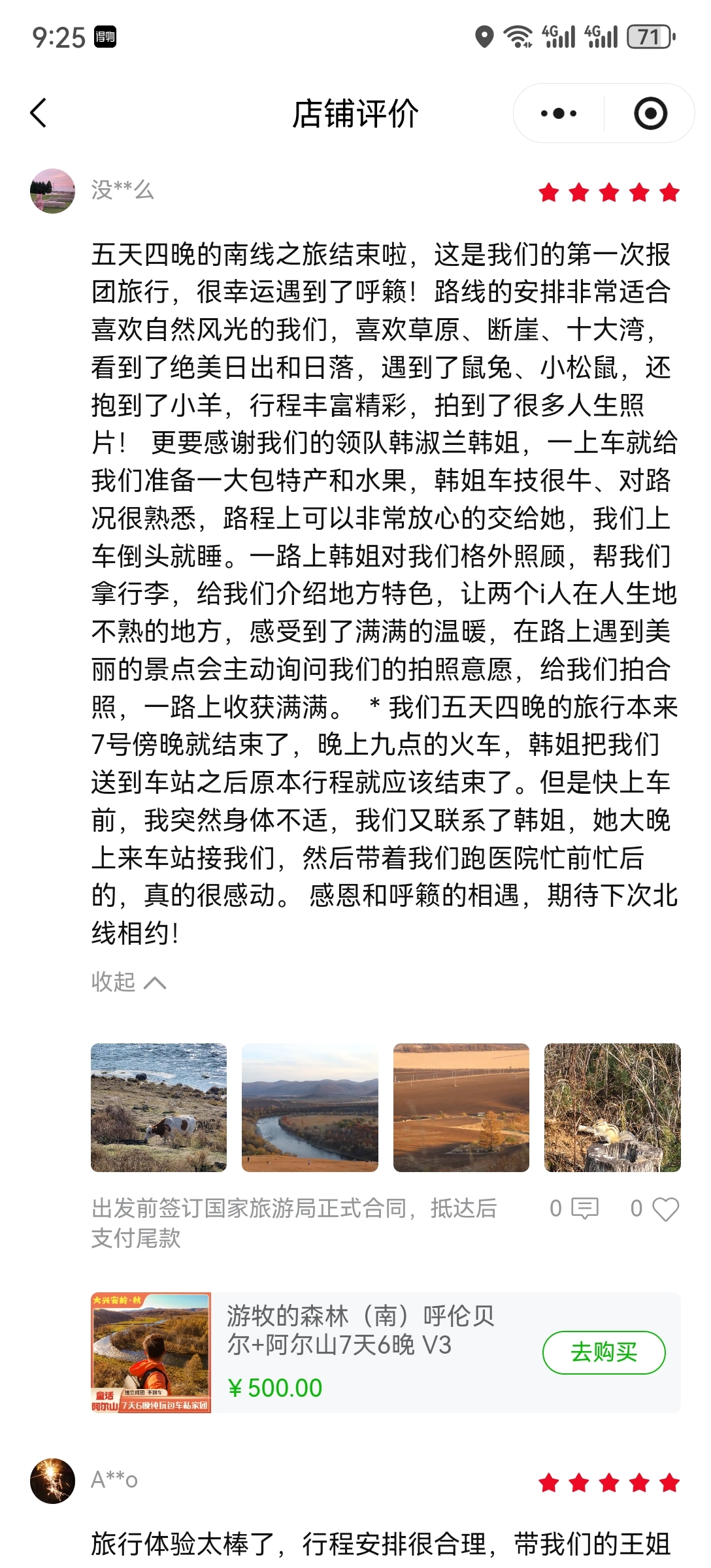The height and width of the screenshot is (1568, 711).
Task: Close the mini program with the circle button
Action: click(650, 113)
